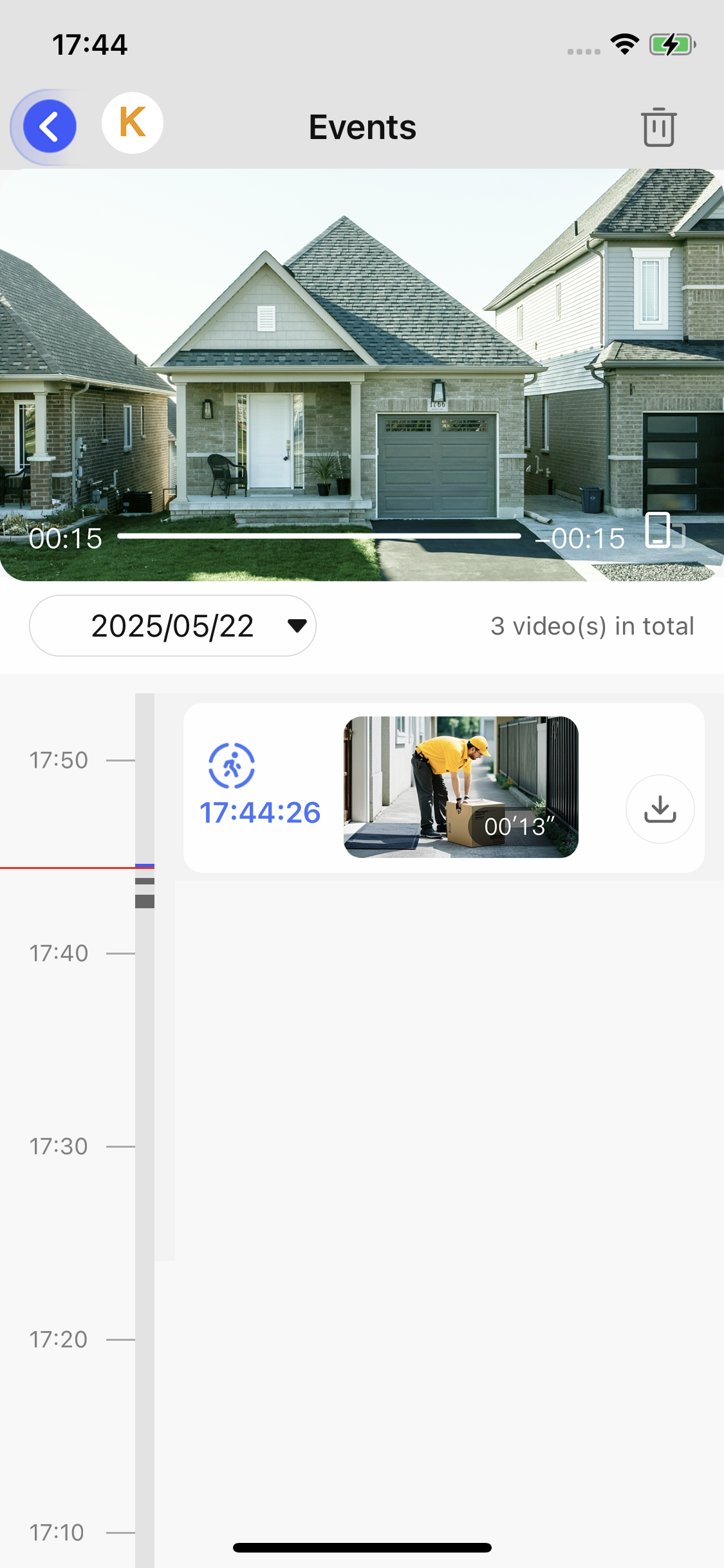Select the gray event marker on the timeline

click(145, 901)
